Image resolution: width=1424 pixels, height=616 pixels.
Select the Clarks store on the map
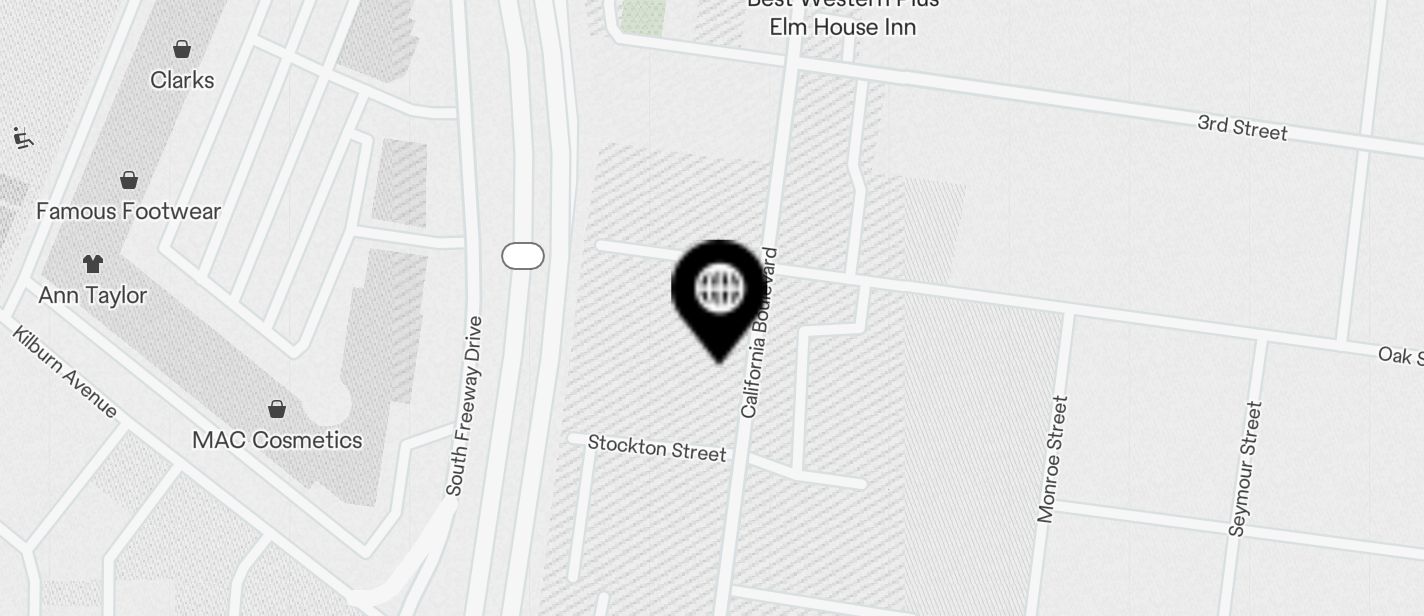click(x=182, y=50)
